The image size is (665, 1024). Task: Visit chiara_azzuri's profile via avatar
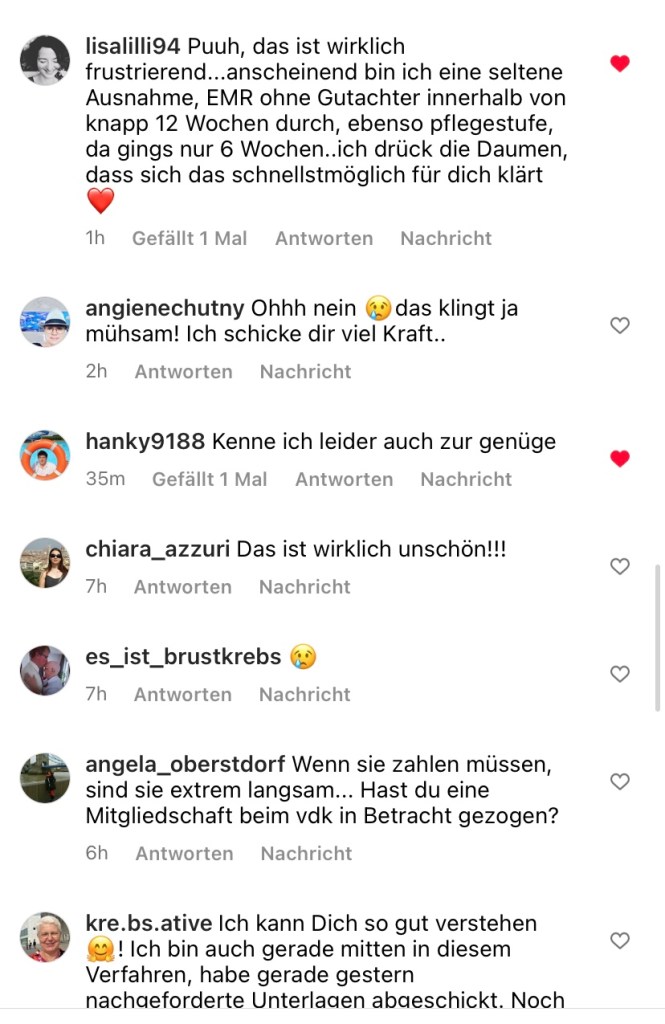coord(45,563)
